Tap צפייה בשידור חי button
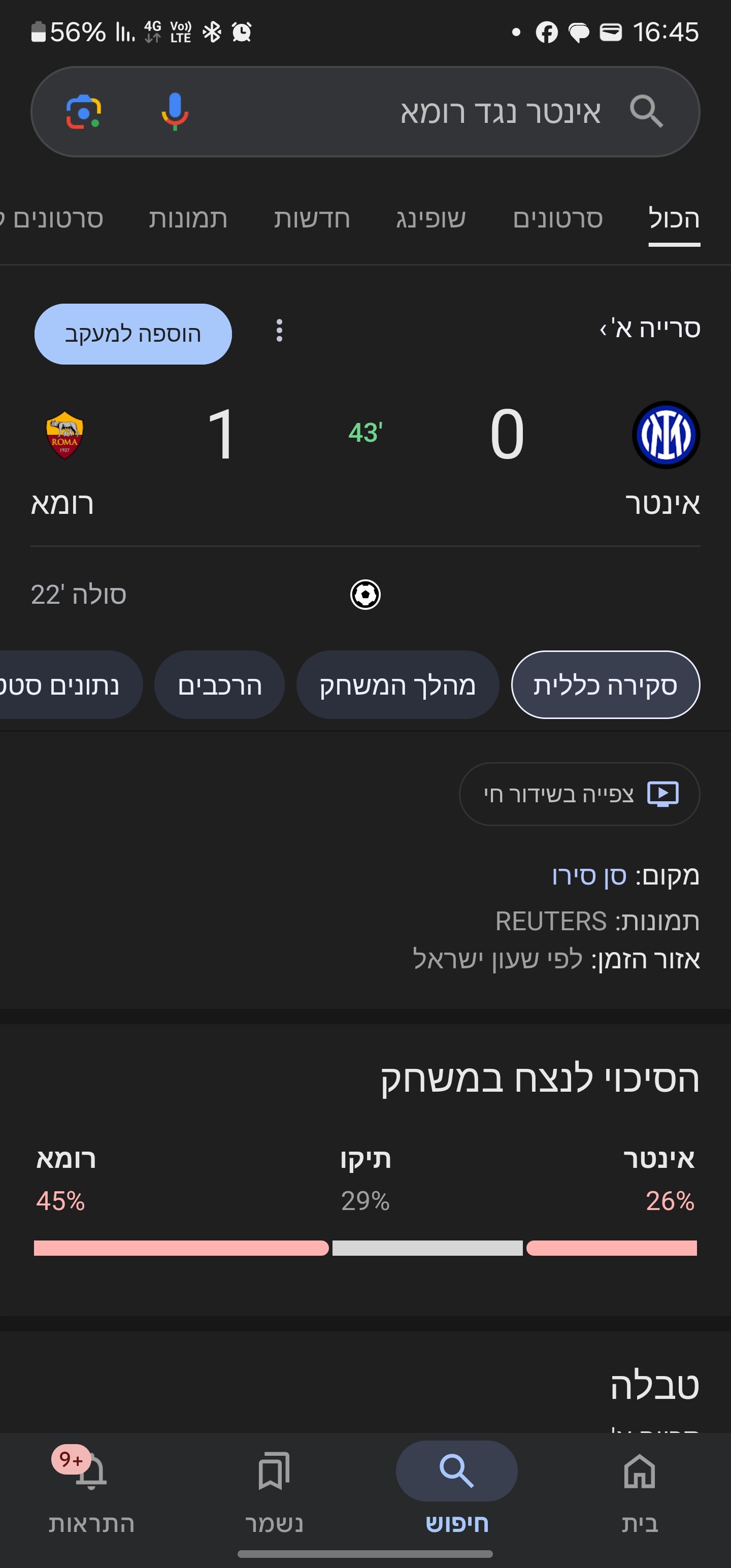The width and height of the screenshot is (731, 1568). coord(579,794)
